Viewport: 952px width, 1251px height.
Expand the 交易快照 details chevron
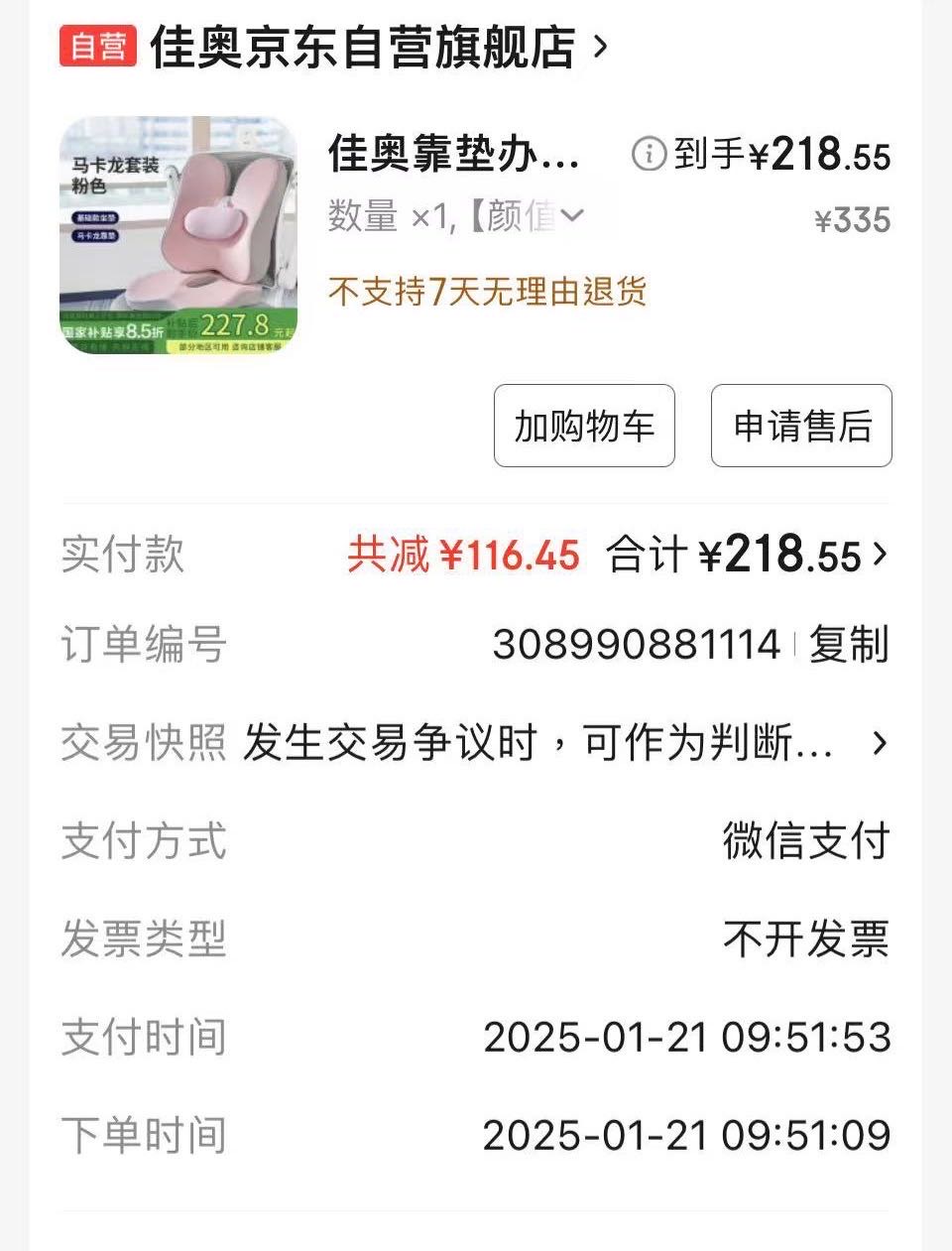[x=879, y=743]
